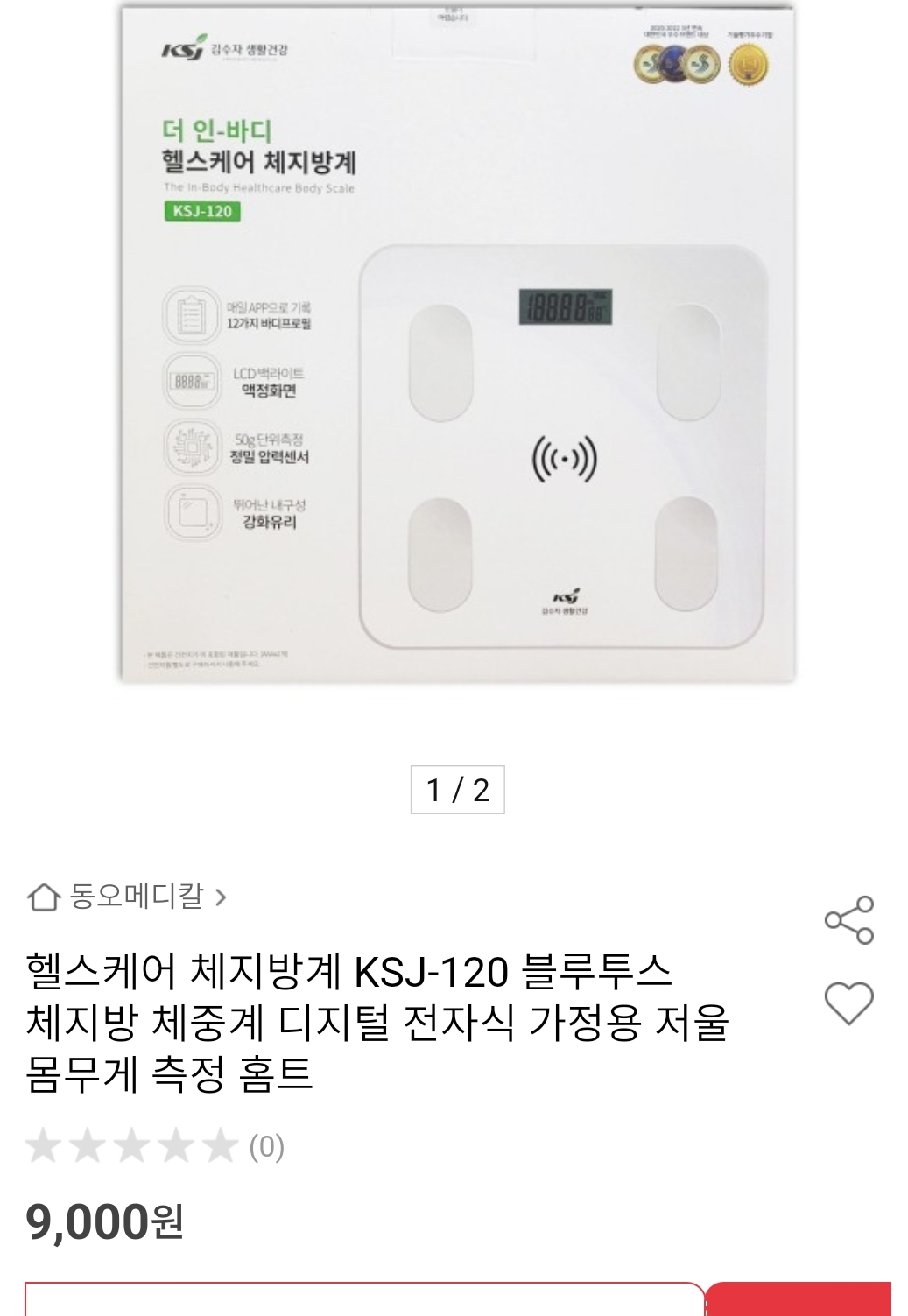Tap the first rating star
Screen dimensions: 908x1316
click(x=40, y=1142)
